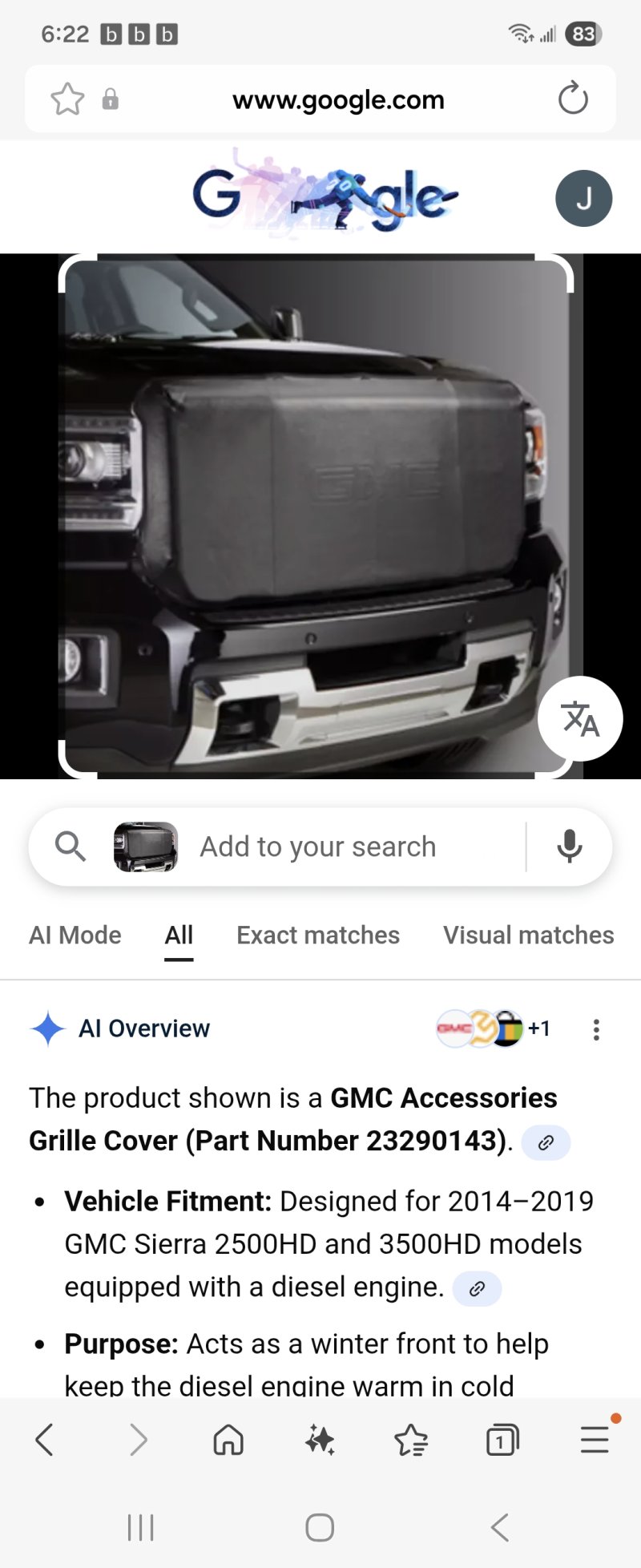Image resolution: width=641 pixels, height=1568 pixels.
Task: Tap the www.google.com address bar
Action: click(x=338, y=100)
